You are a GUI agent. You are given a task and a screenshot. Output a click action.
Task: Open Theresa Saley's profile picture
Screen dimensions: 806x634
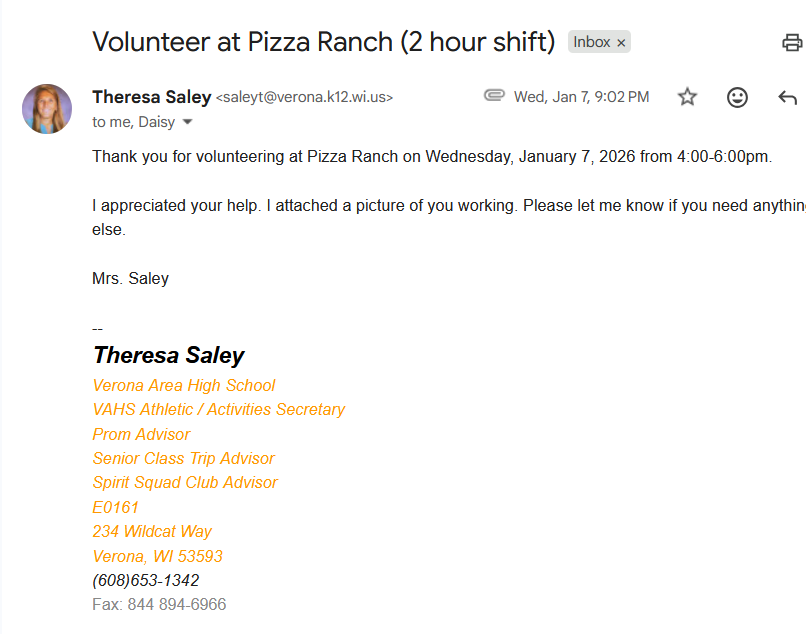tap(47, 109)
